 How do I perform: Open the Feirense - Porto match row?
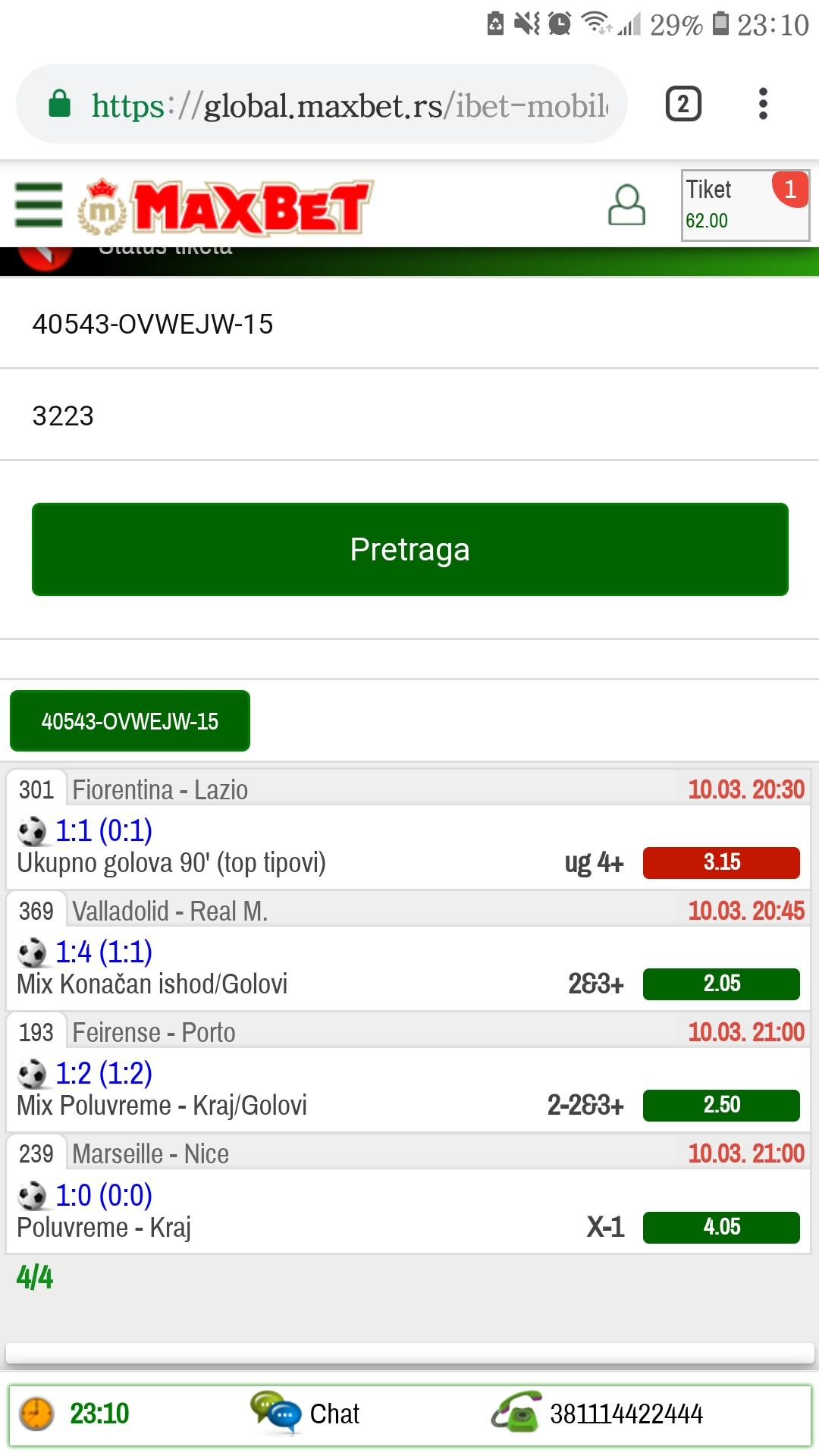409,1072
